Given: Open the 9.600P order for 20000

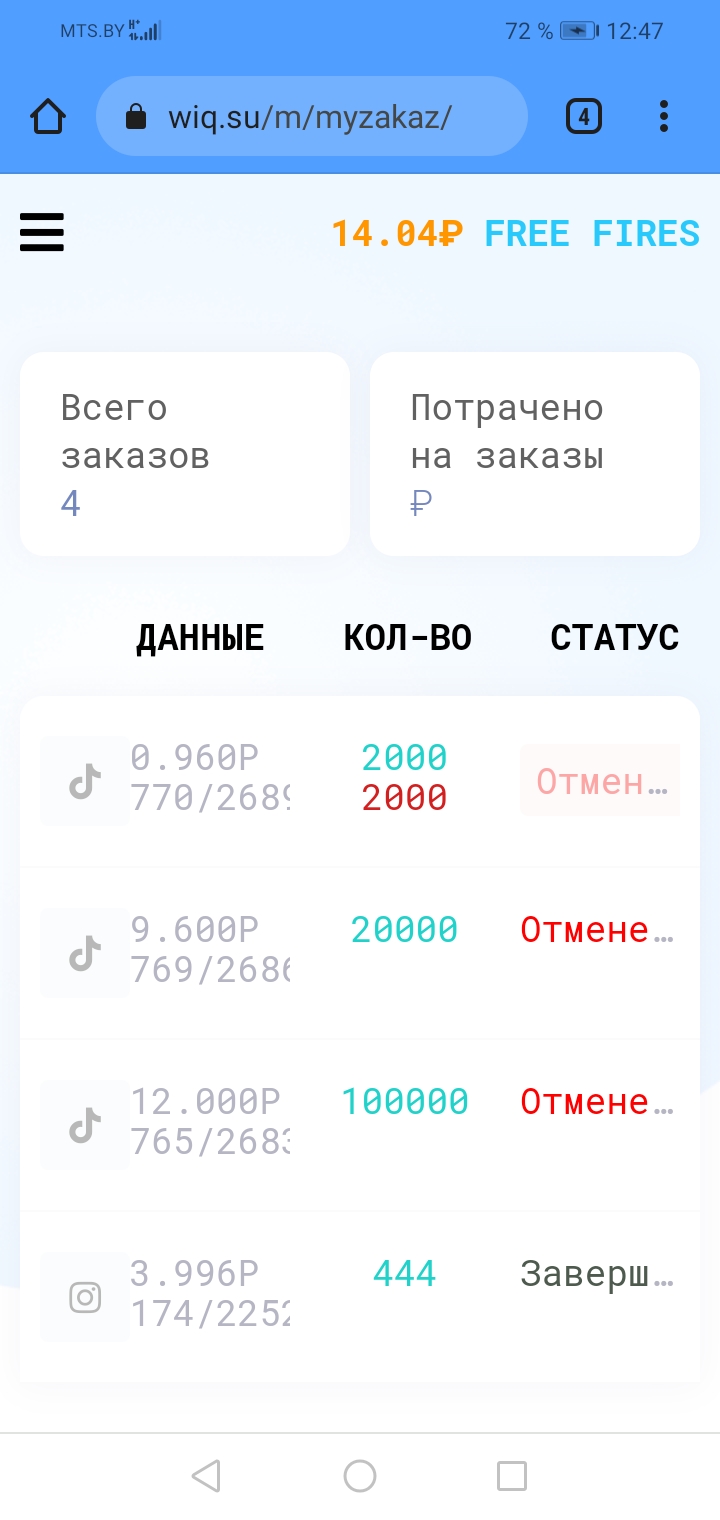Looking at the screenshot, I should [360, 952].
